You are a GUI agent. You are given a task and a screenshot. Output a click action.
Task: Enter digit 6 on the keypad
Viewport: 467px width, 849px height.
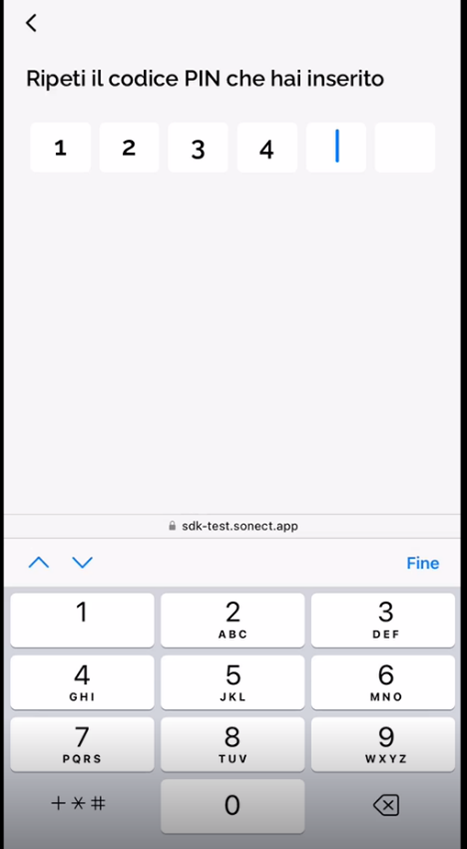click(383, 682)
